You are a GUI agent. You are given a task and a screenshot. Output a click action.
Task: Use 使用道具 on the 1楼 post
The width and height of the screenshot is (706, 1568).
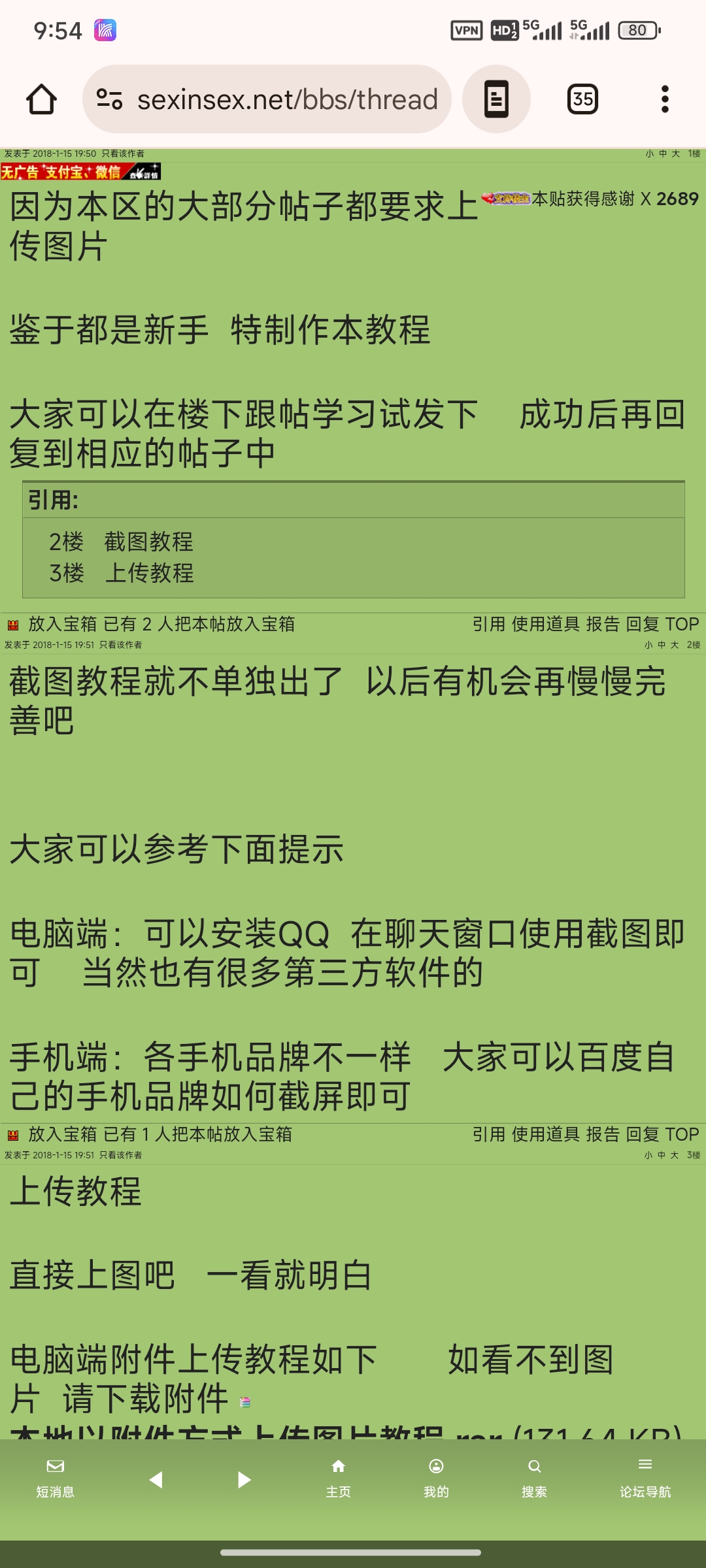point(546,624)
